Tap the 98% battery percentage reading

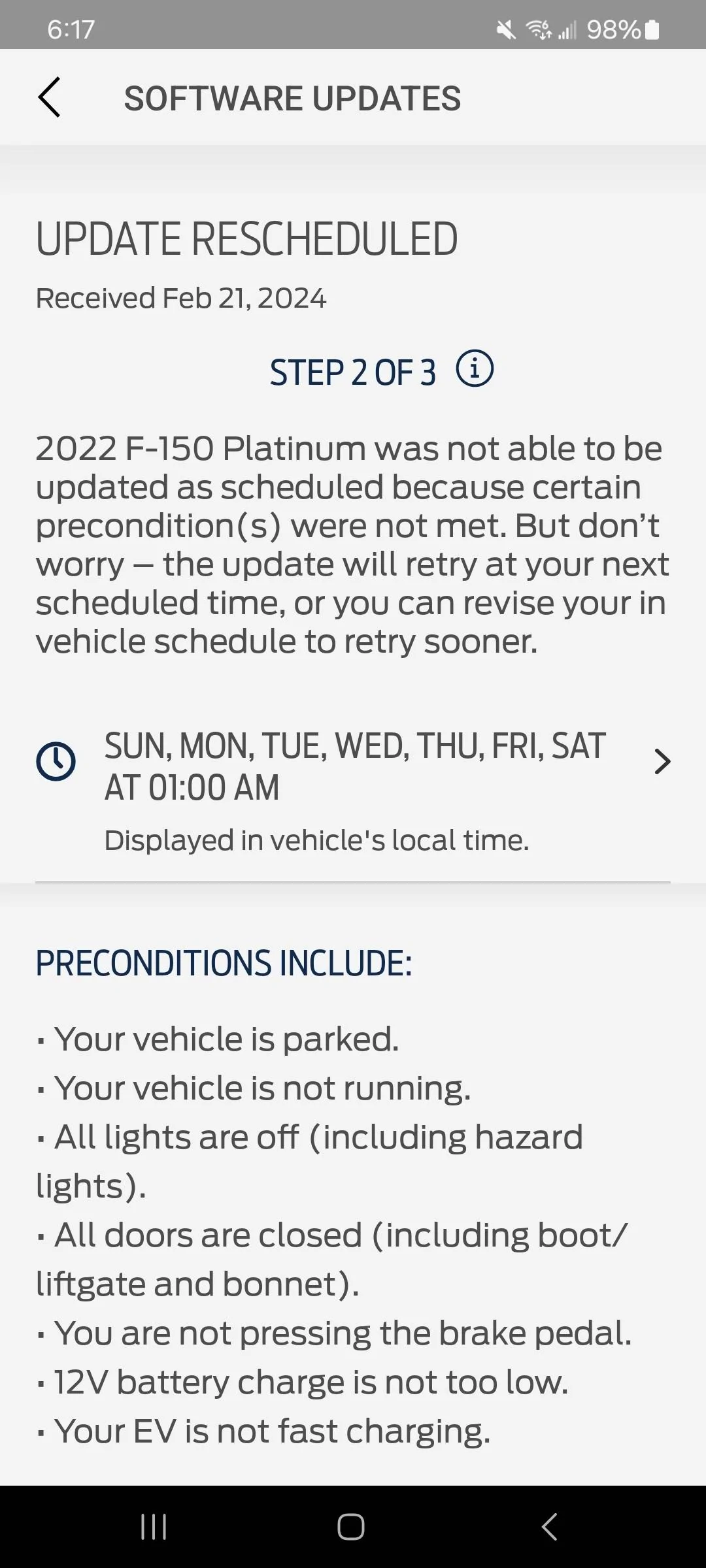click(x=613, y=29)
